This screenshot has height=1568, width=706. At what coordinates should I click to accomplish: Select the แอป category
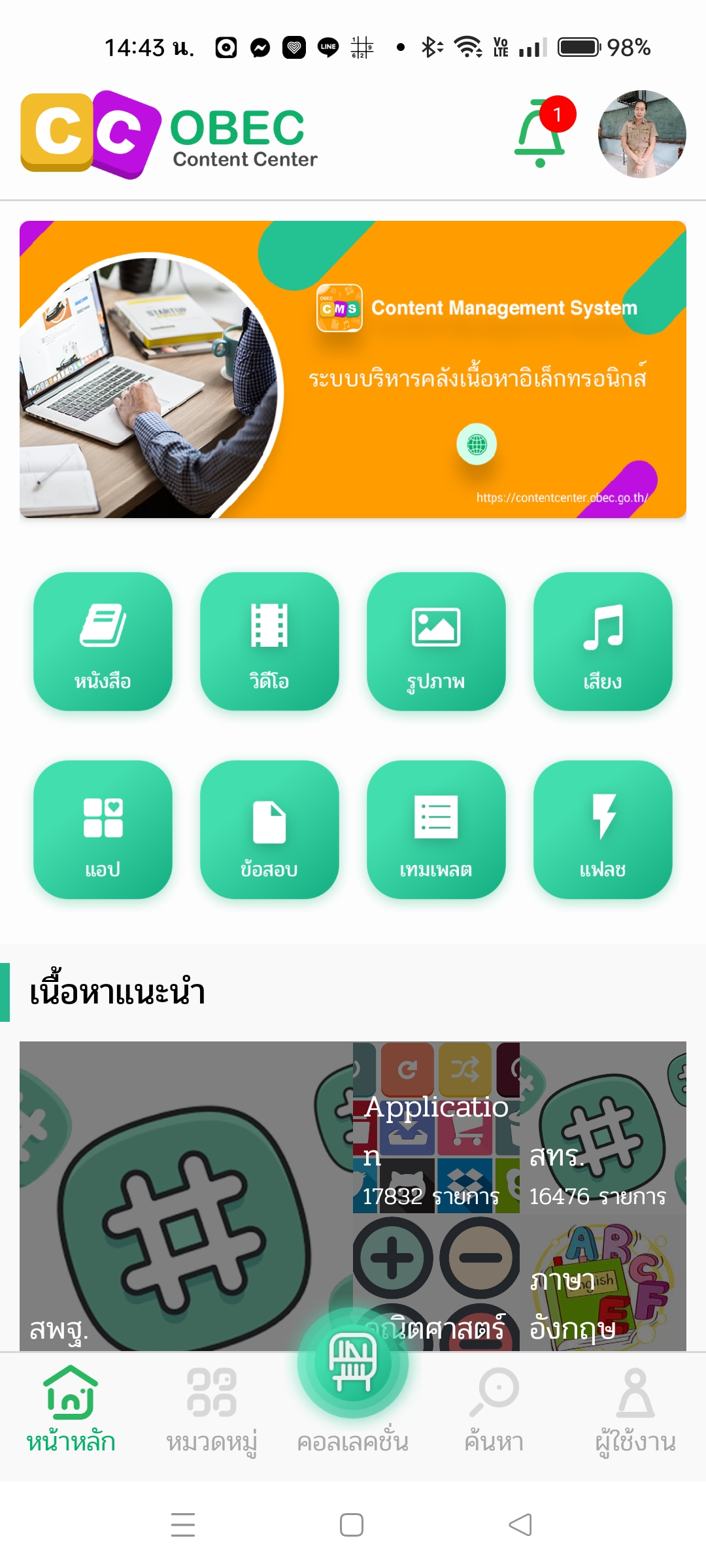click(103, 829)
